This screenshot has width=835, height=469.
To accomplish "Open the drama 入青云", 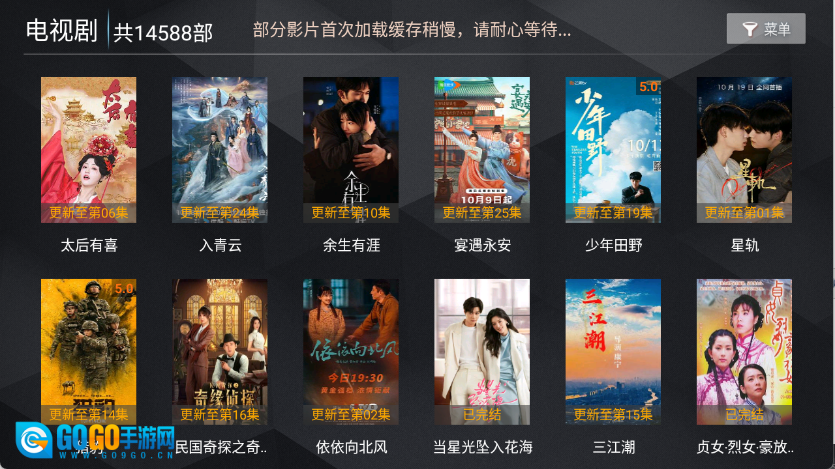I will (220, 150).
